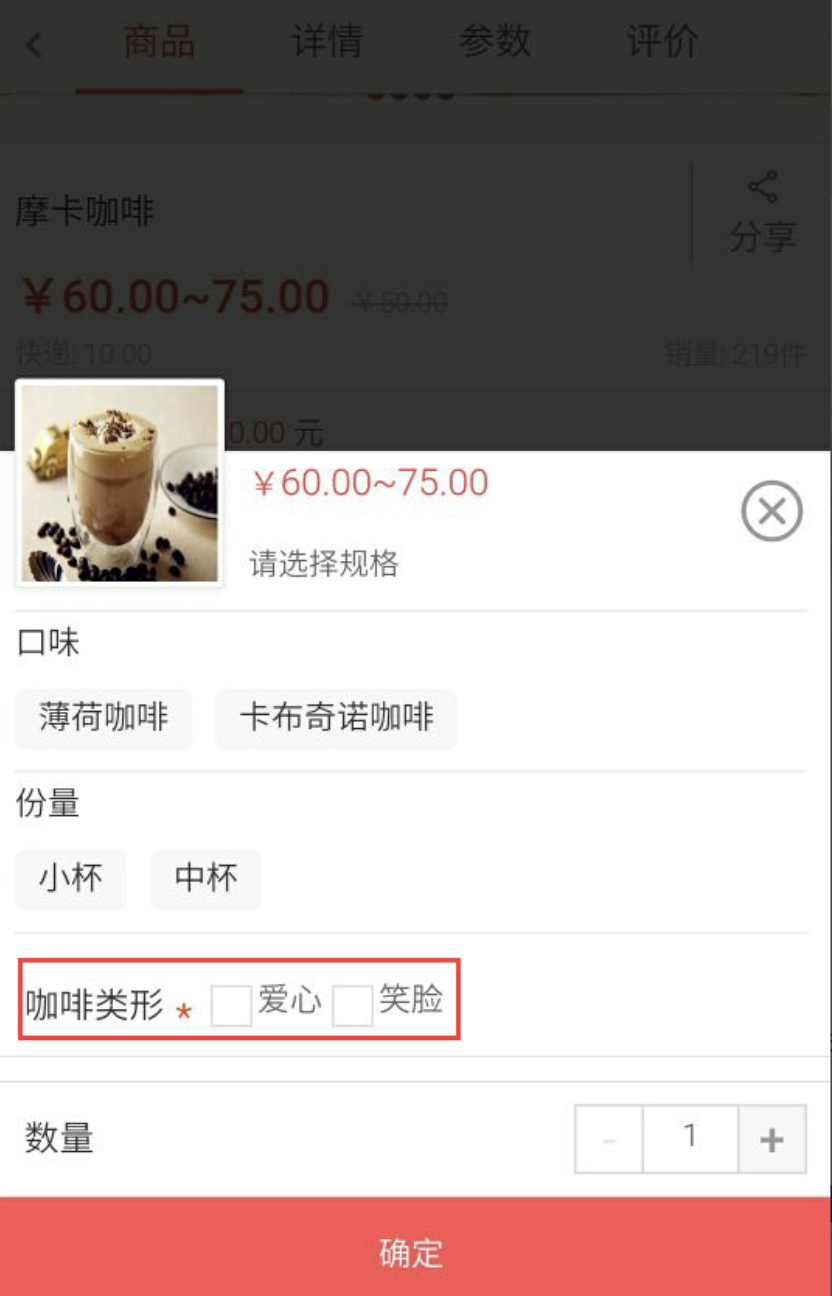Decrease quantity with the minus button

pyautogui.click(x=608, y=1139)
